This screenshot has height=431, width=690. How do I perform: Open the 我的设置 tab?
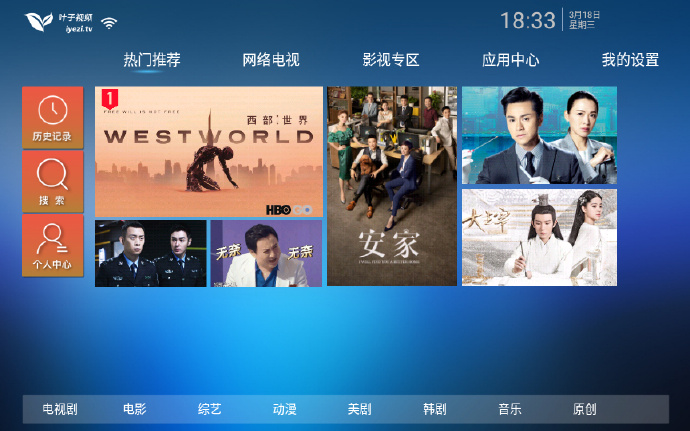pos(630,60)
